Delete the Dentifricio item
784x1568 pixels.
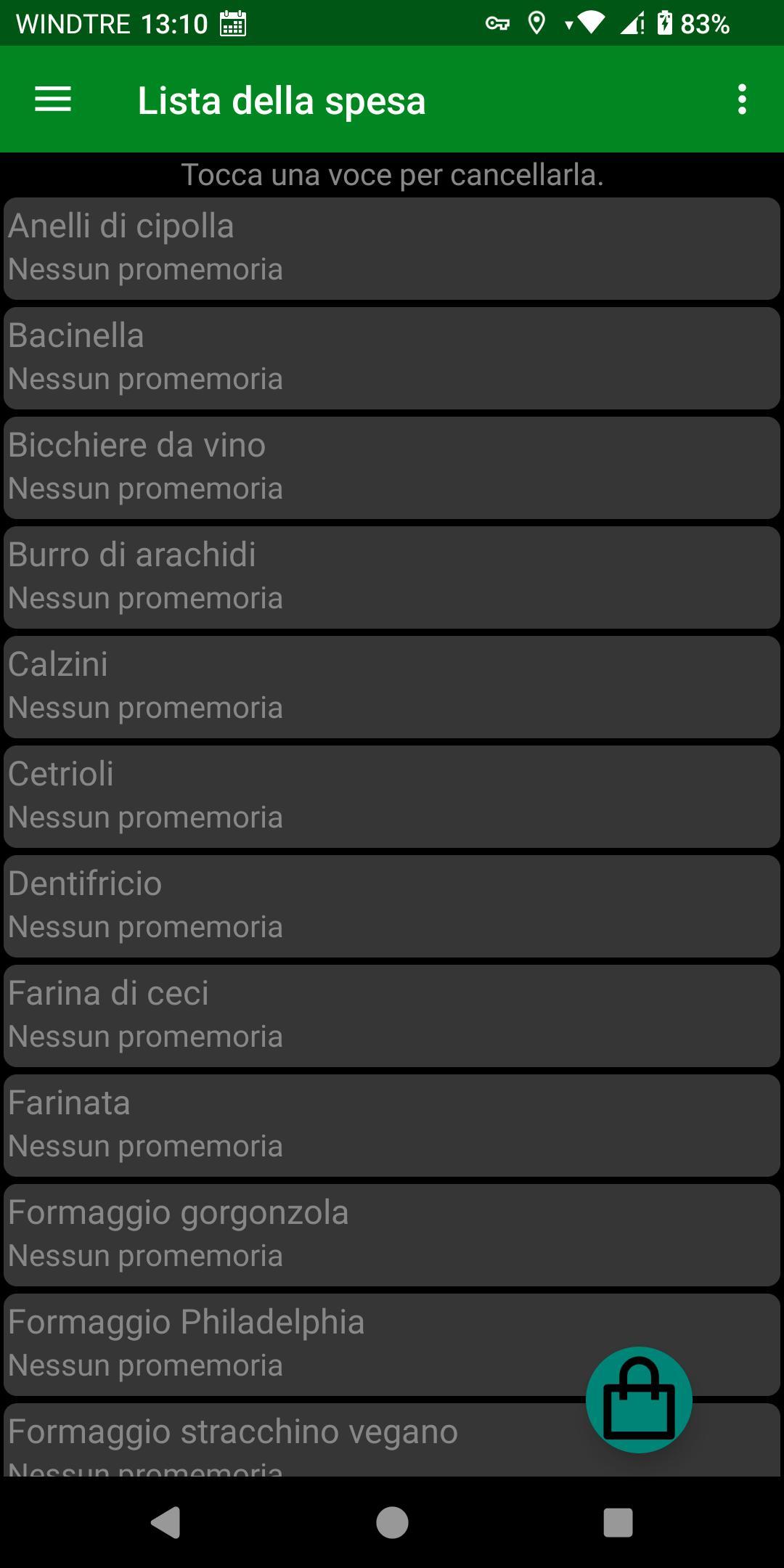tap(392, 906)
